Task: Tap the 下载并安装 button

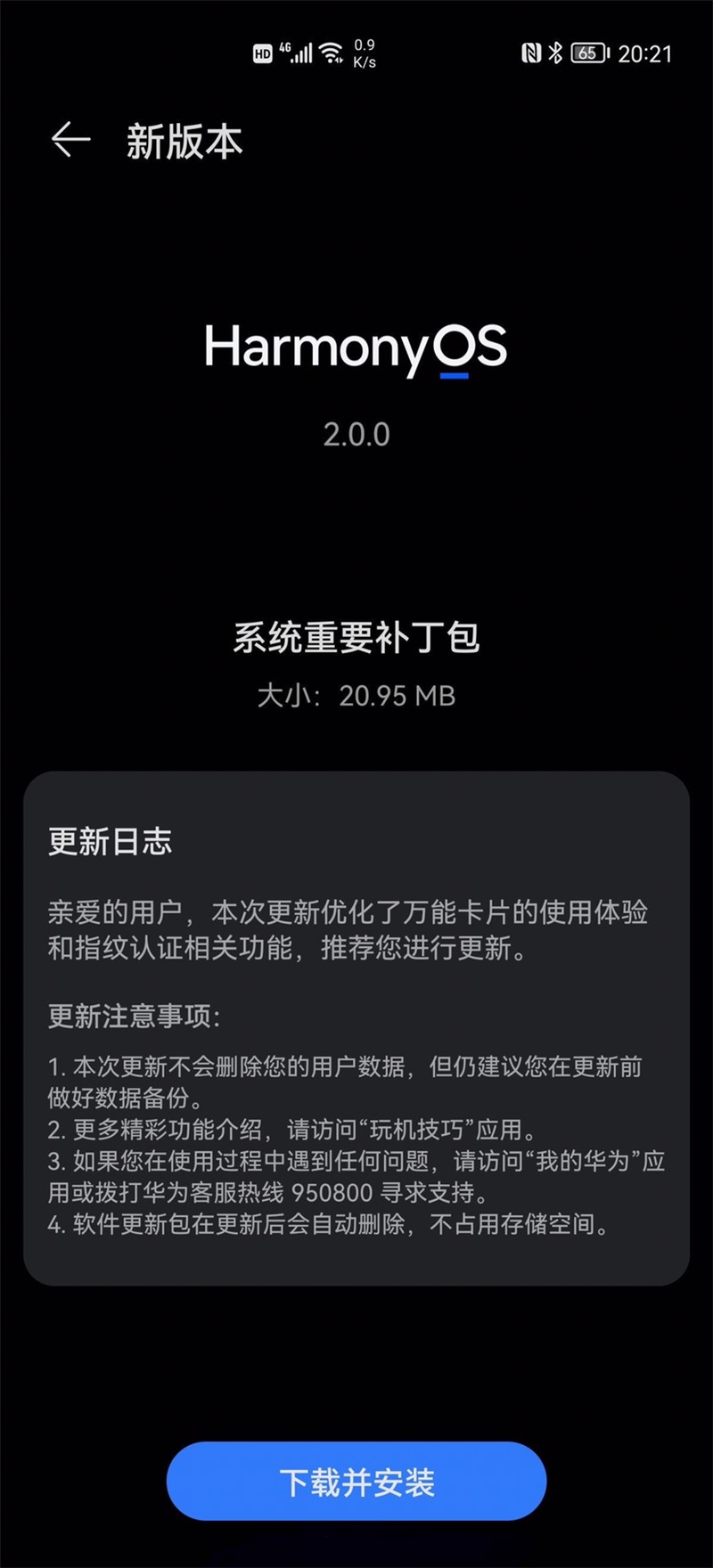Action: click(356, 1480)
